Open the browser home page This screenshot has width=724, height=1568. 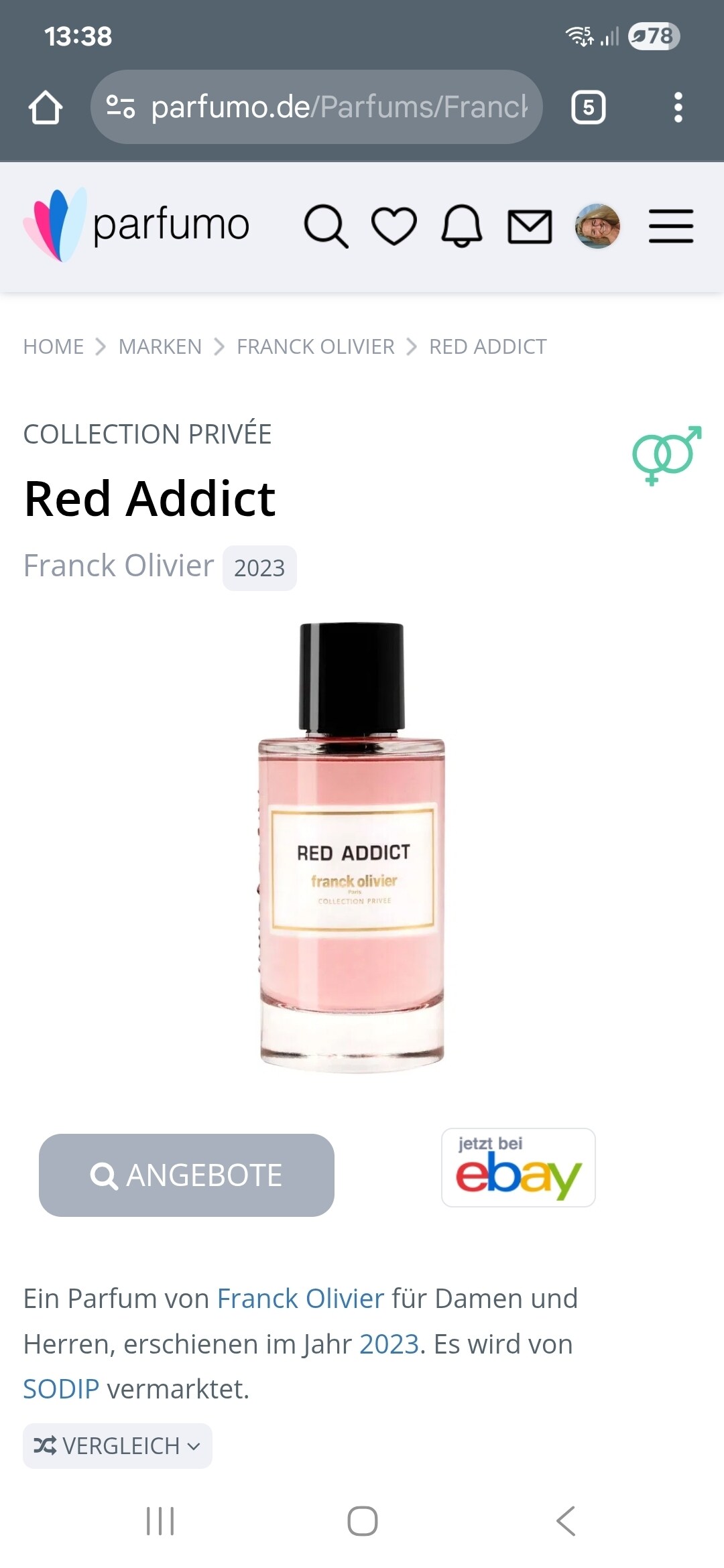[x=46, y=107]
